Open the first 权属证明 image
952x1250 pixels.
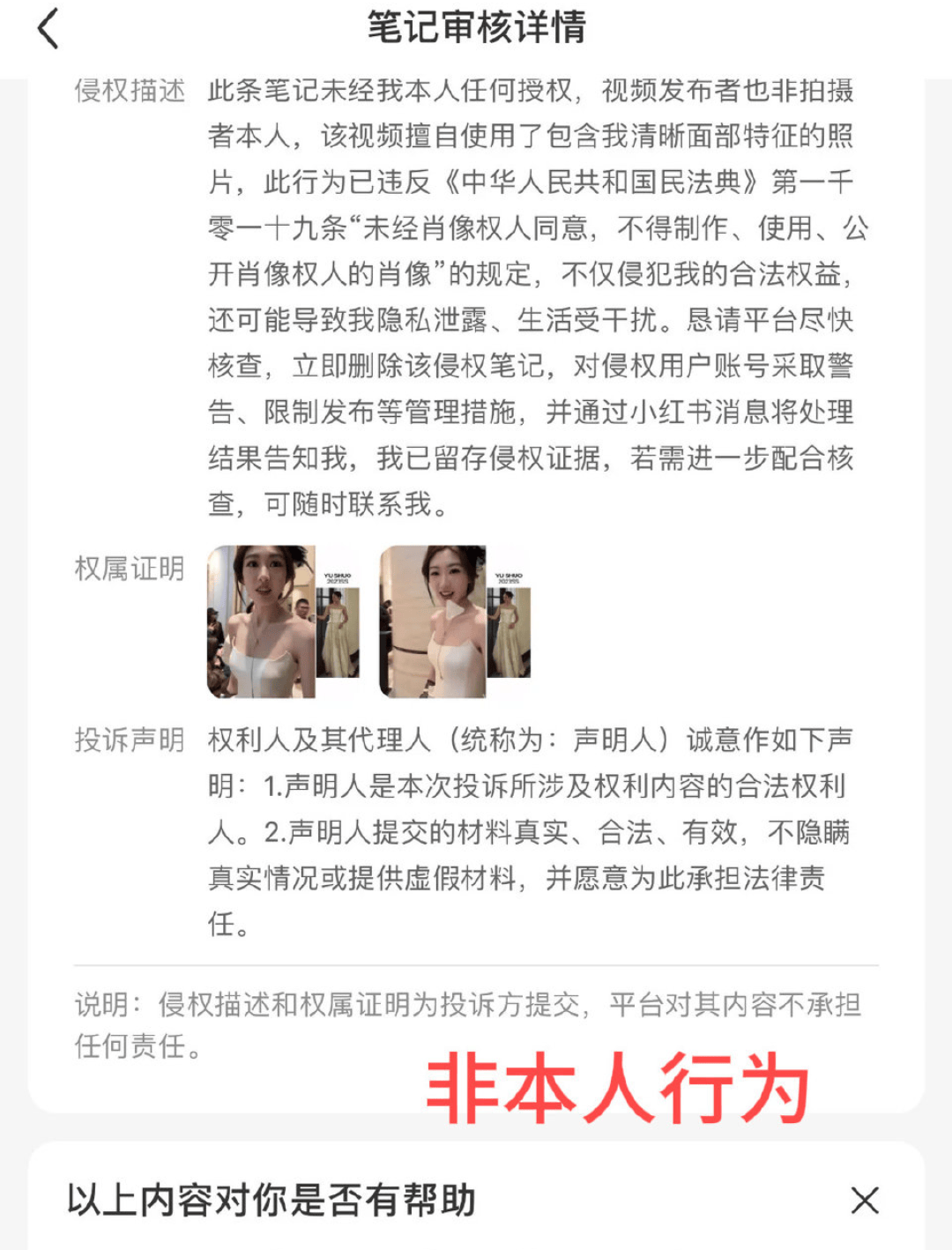pyautogui.click(x=283, y=621)
